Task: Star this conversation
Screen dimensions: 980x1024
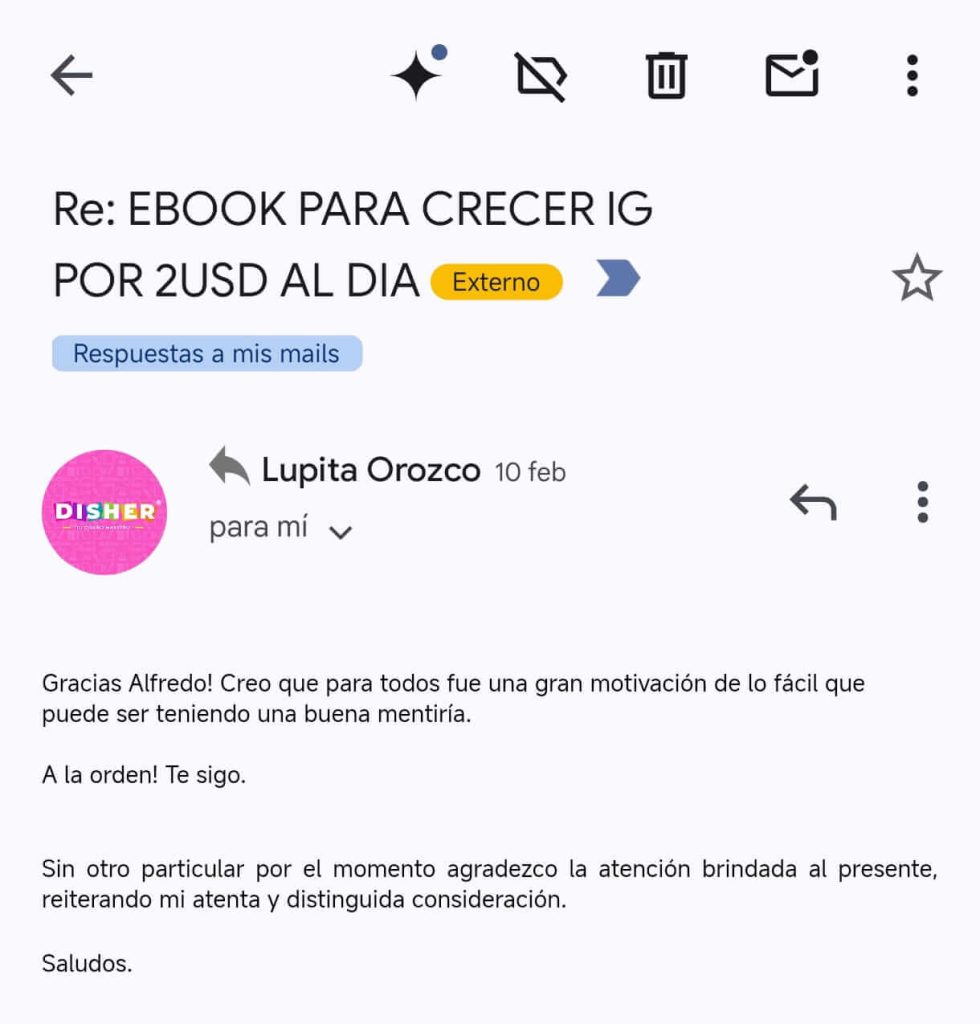Action: (x=916, y=279)
